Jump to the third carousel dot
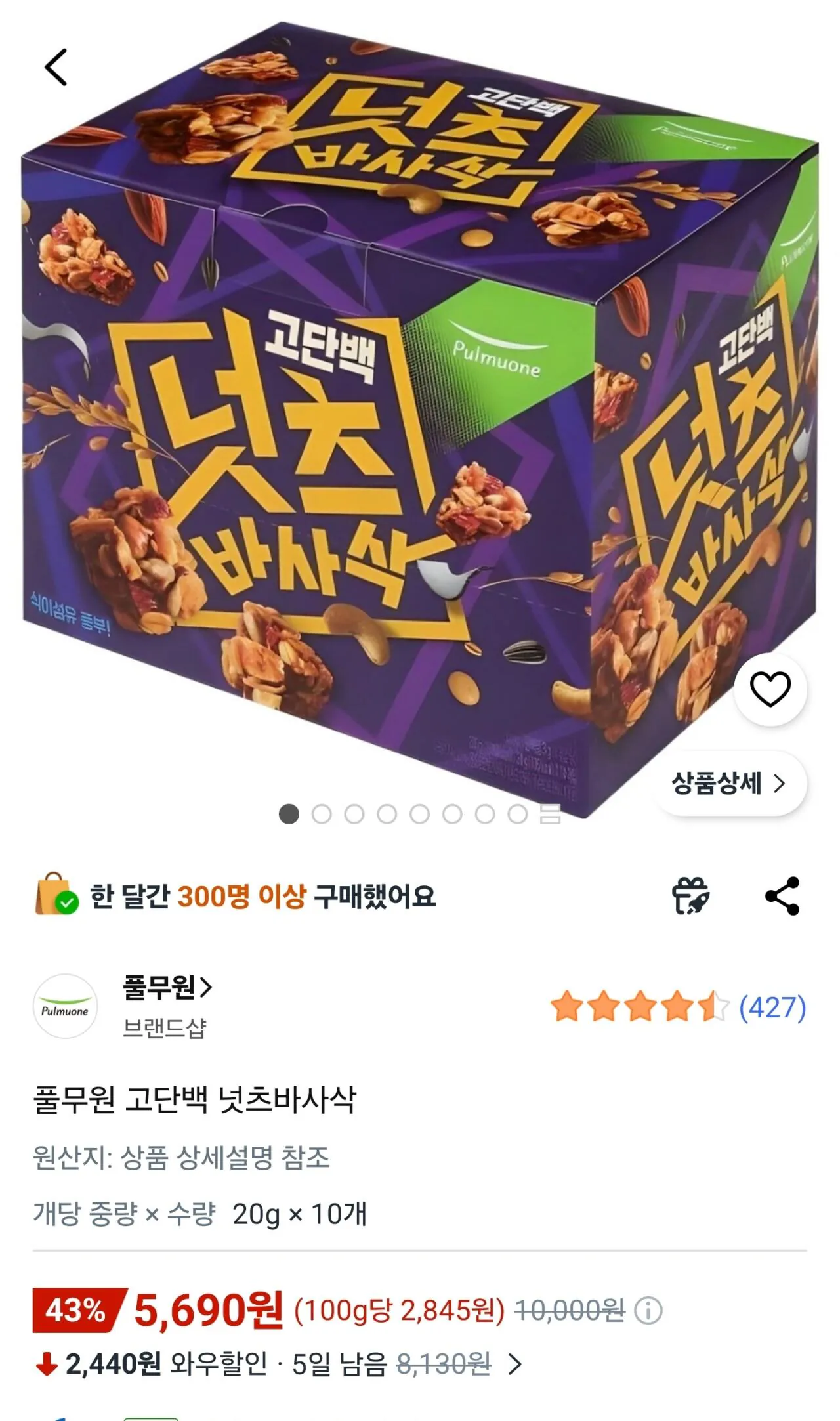840x1421 pixels. (356, 815)
